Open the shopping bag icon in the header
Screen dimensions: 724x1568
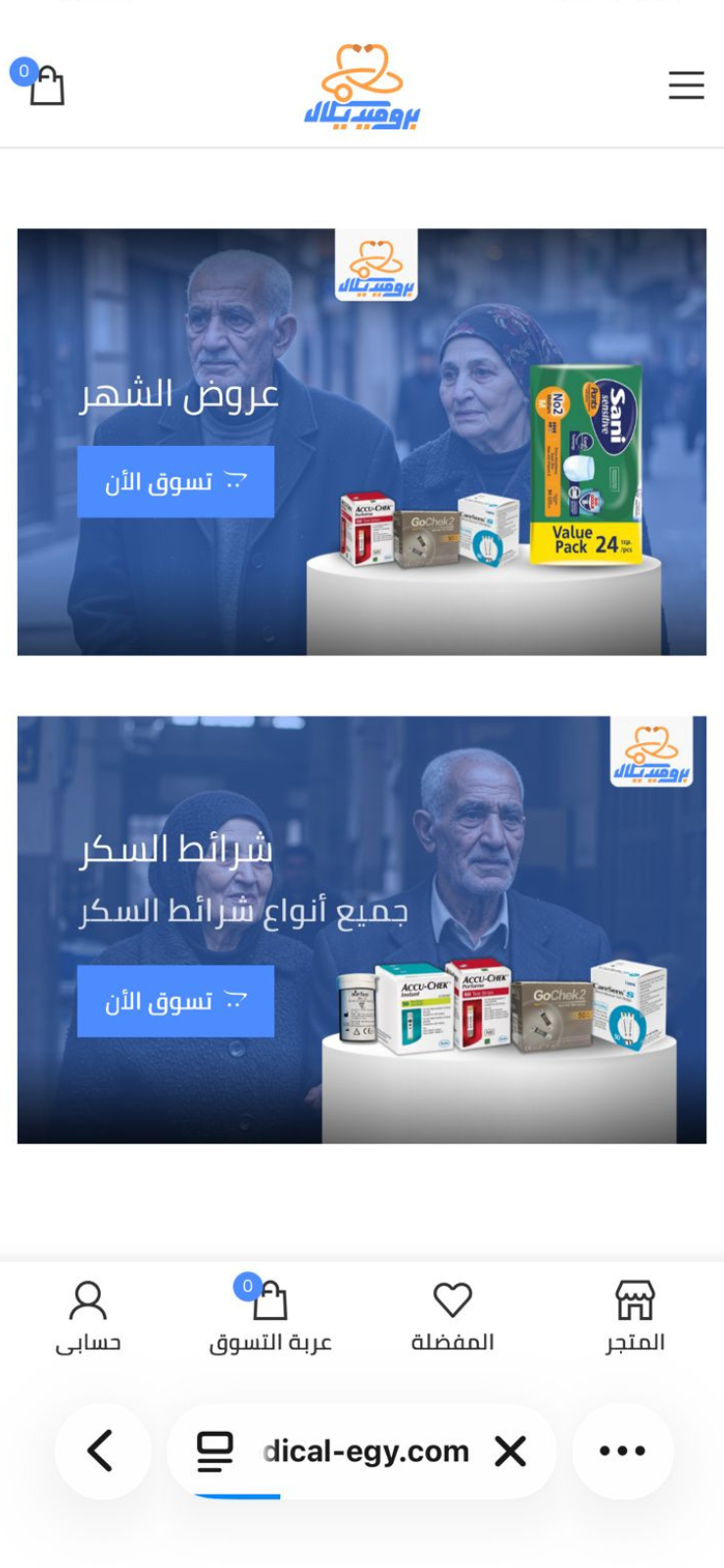45,86
